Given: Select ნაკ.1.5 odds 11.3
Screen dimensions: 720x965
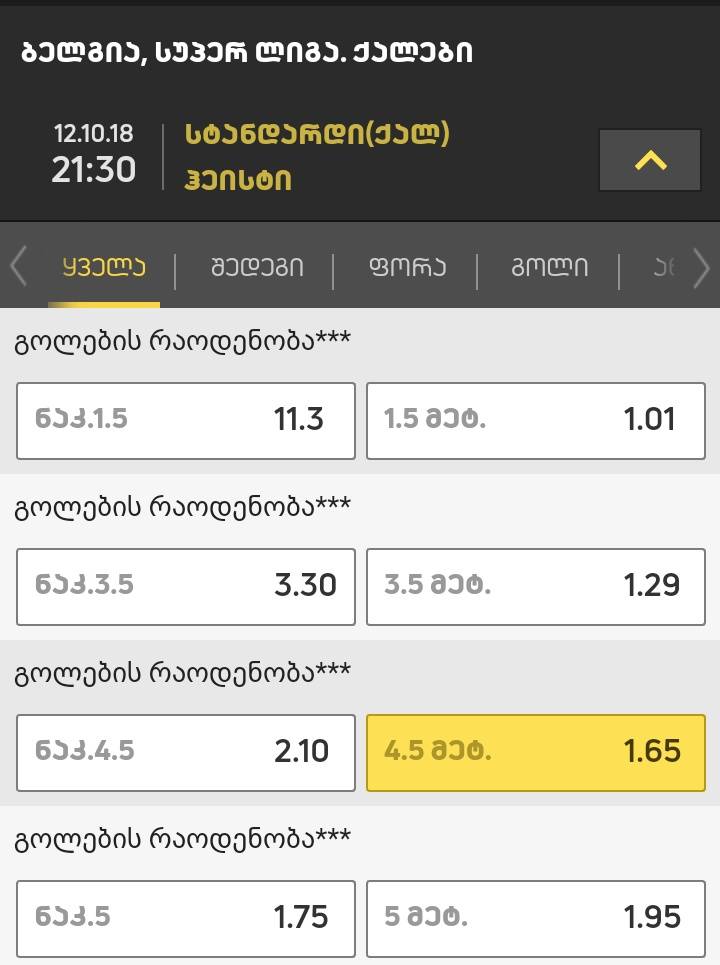Looking at the screenshot, I should 186,420.
